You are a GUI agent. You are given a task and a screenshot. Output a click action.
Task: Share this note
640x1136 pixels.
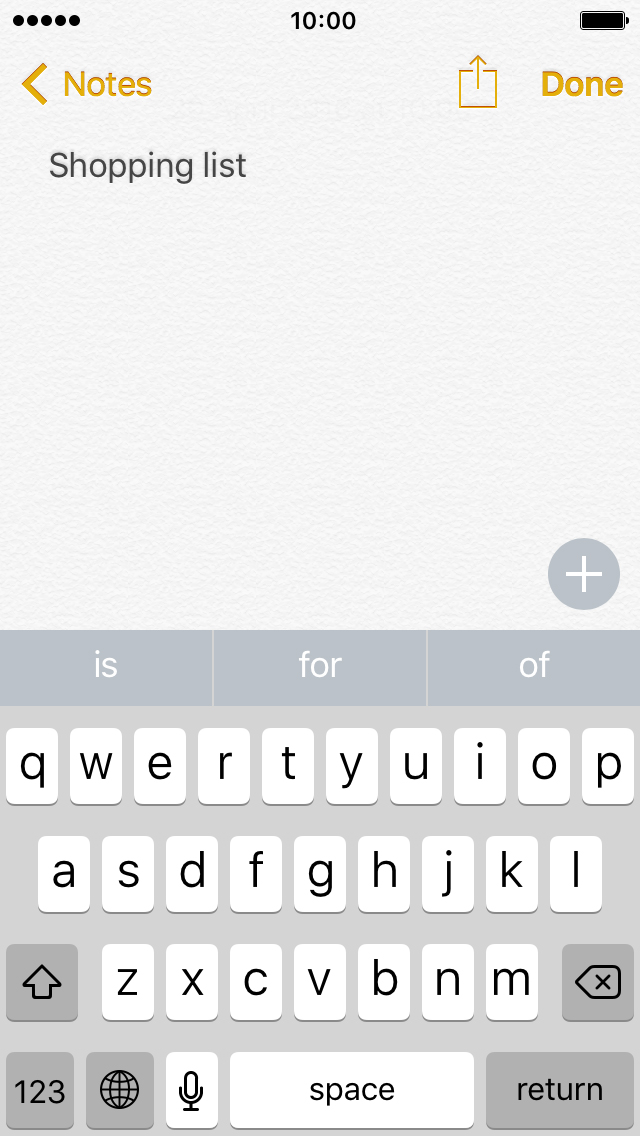click(478, 82)
